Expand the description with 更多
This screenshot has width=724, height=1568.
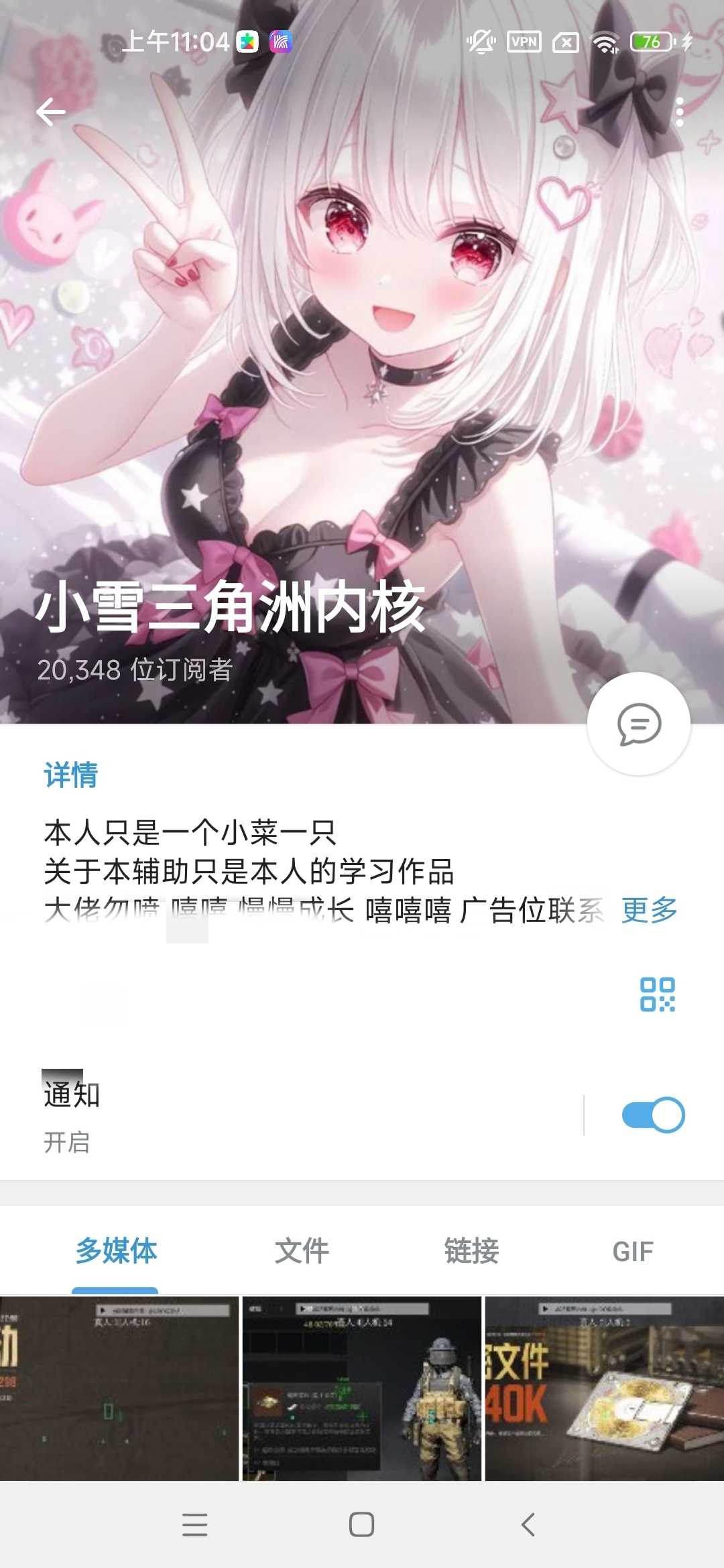649,910
